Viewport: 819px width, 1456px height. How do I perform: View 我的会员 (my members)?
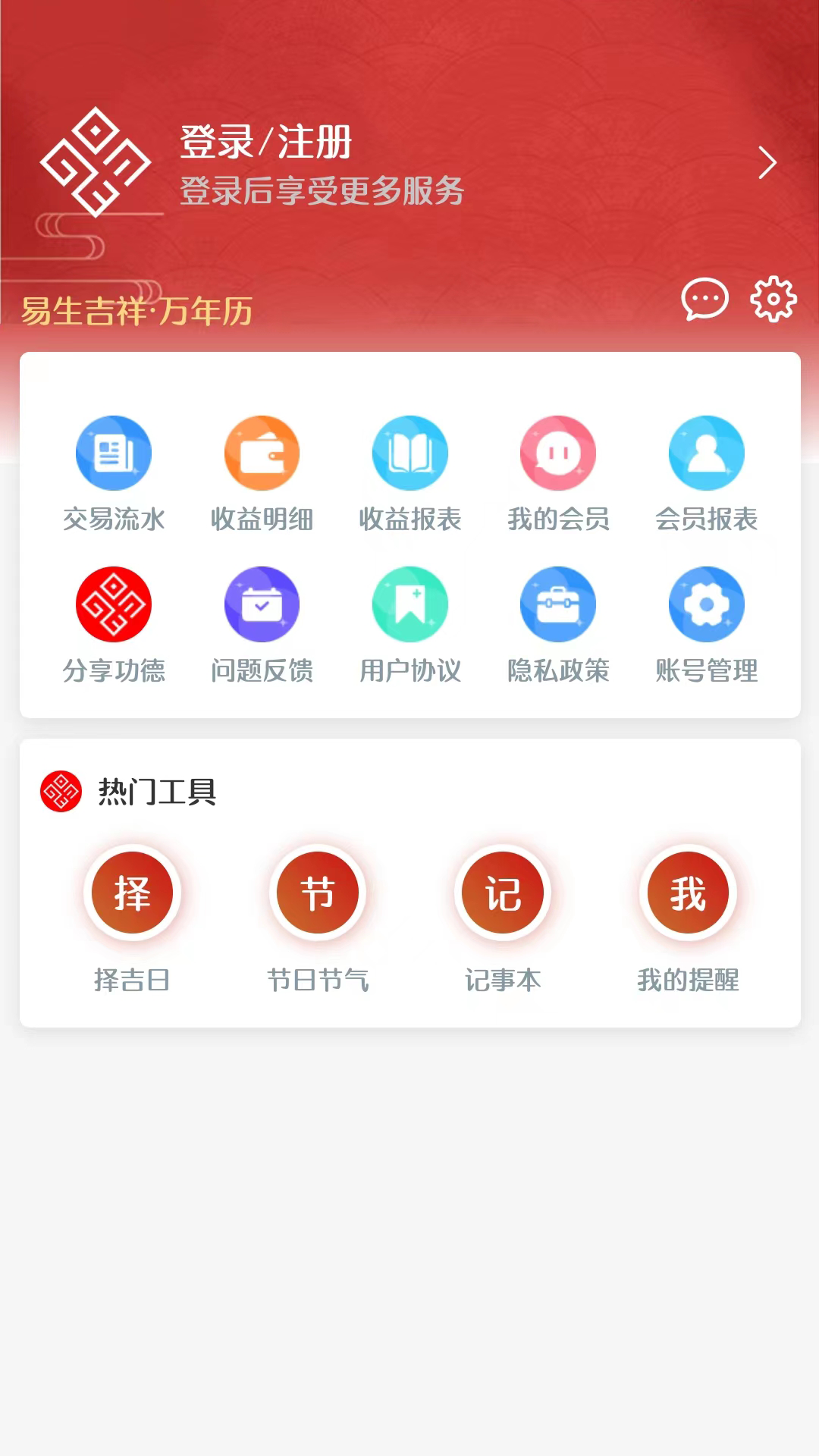(x=557, y=453)
